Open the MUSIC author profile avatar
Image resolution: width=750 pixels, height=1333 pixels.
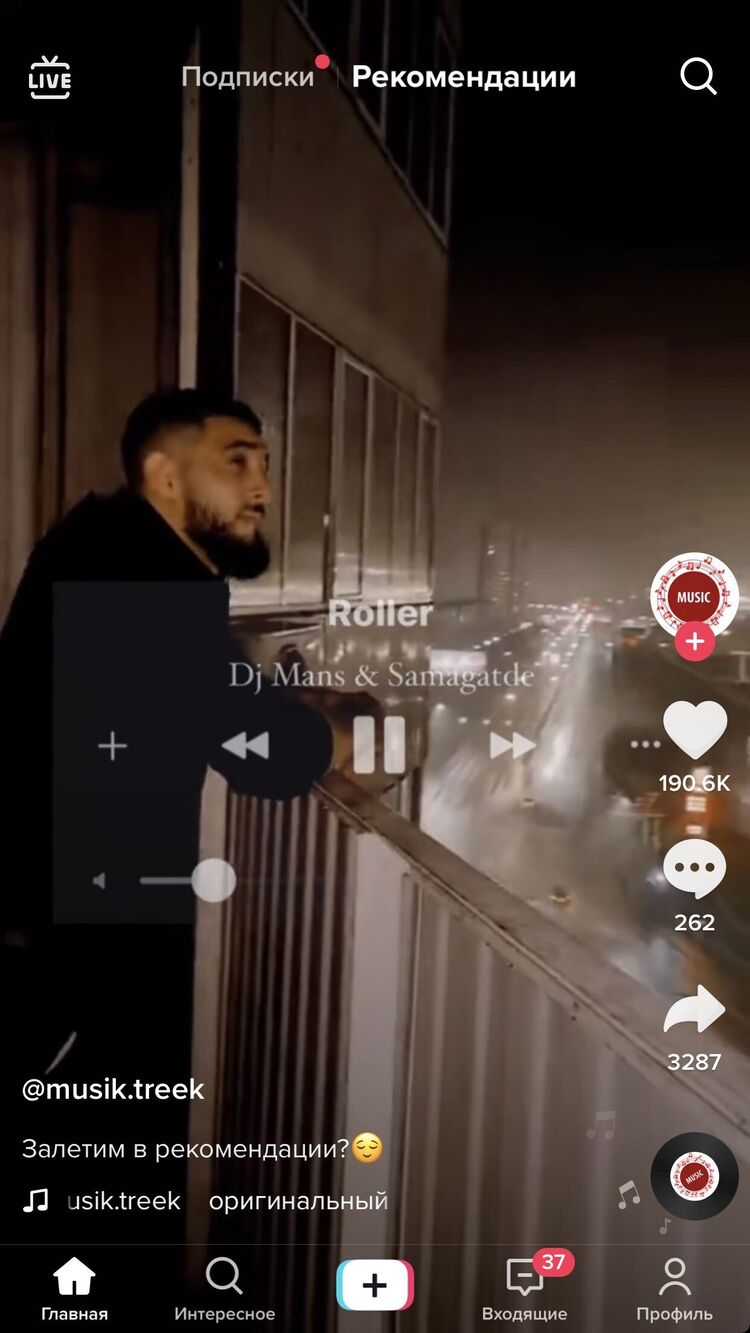(694, 596)
